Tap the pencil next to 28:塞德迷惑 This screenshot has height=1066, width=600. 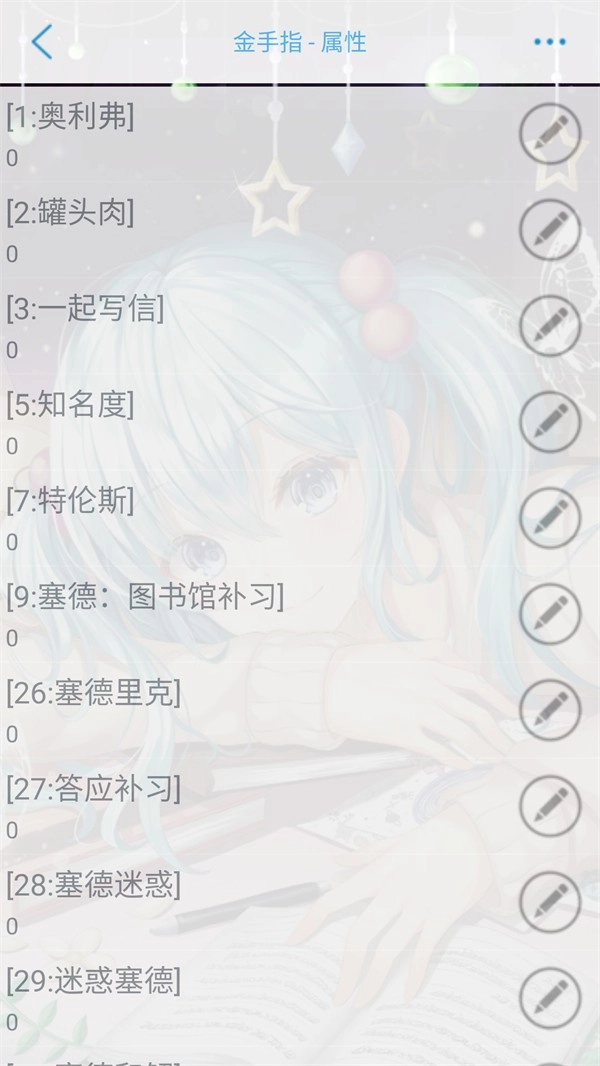click(x=550, y=902)
